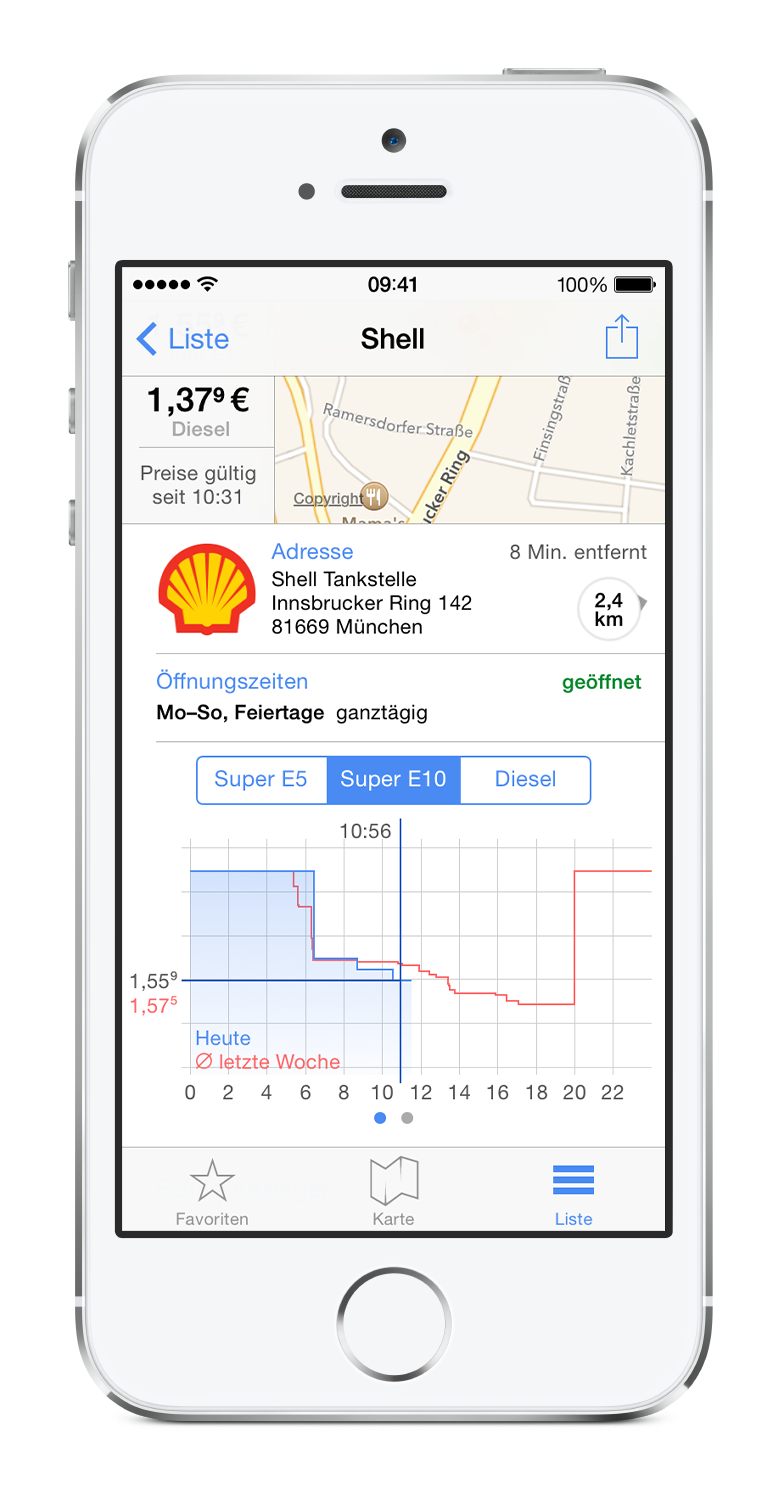Viewport: 781px width, 1500px height.
Task: Switch the chart to Diesel
Action: pos(525,779)
